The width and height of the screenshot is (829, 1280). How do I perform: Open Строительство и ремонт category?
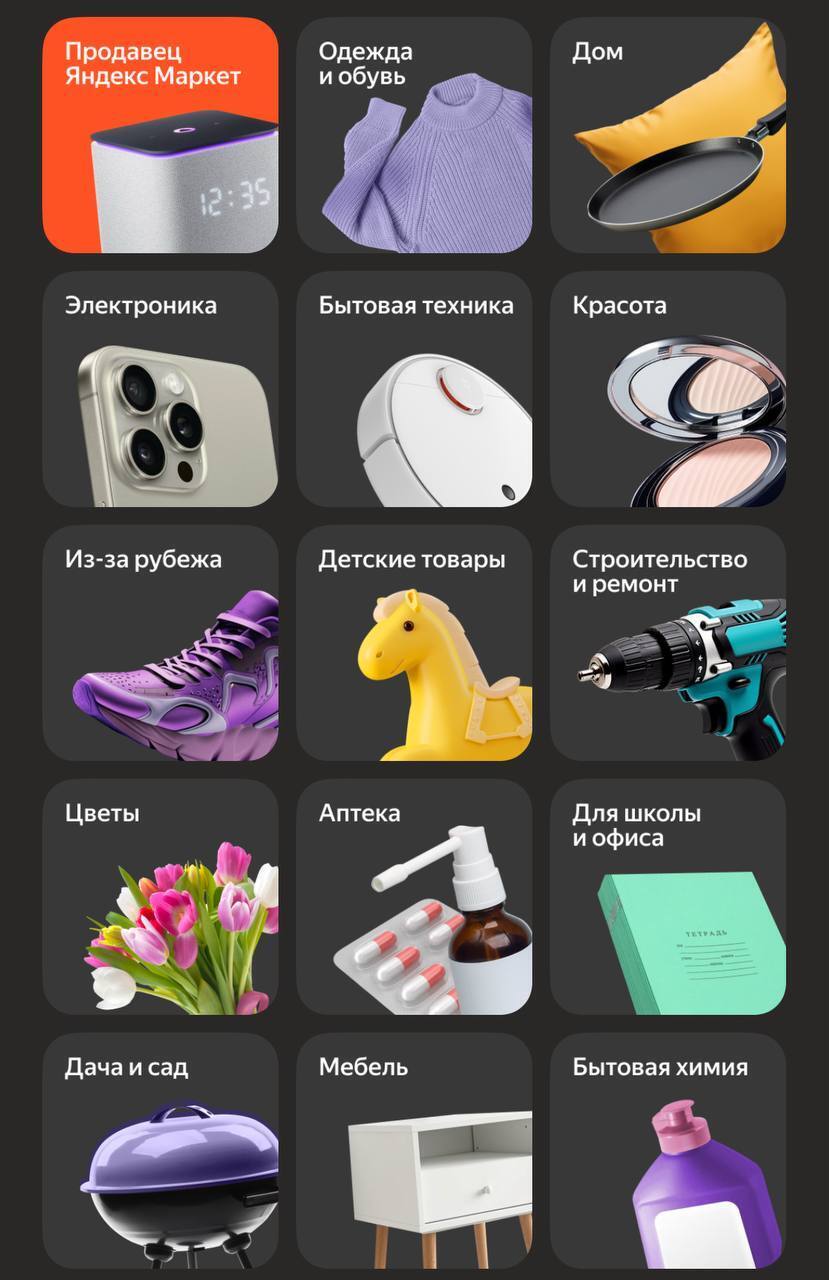tap(668, 643)
